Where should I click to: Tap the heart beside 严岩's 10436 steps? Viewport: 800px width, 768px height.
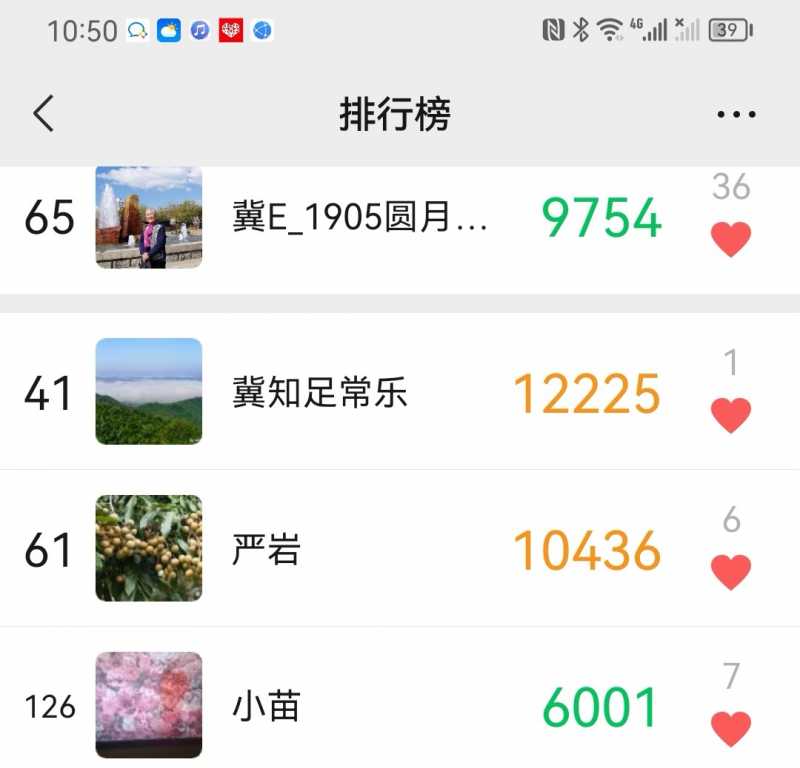pyautogui.click(x=731, y=571)
